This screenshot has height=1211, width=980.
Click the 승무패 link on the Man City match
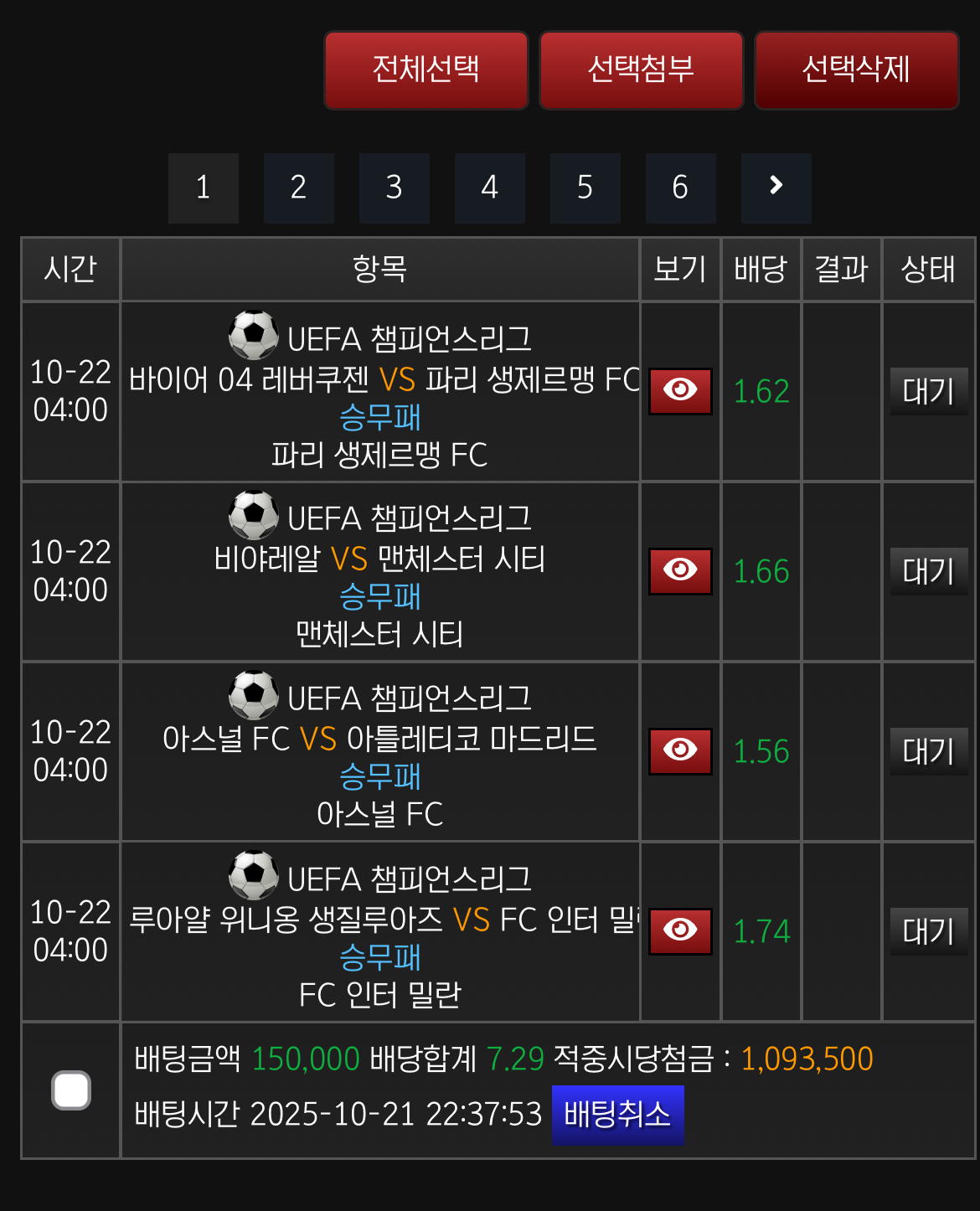(380, 596)
